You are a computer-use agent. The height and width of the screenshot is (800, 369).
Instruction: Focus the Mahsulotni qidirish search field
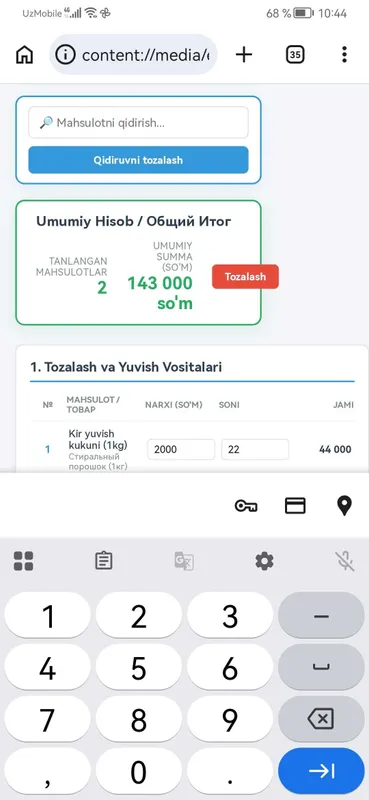(138, 122)
